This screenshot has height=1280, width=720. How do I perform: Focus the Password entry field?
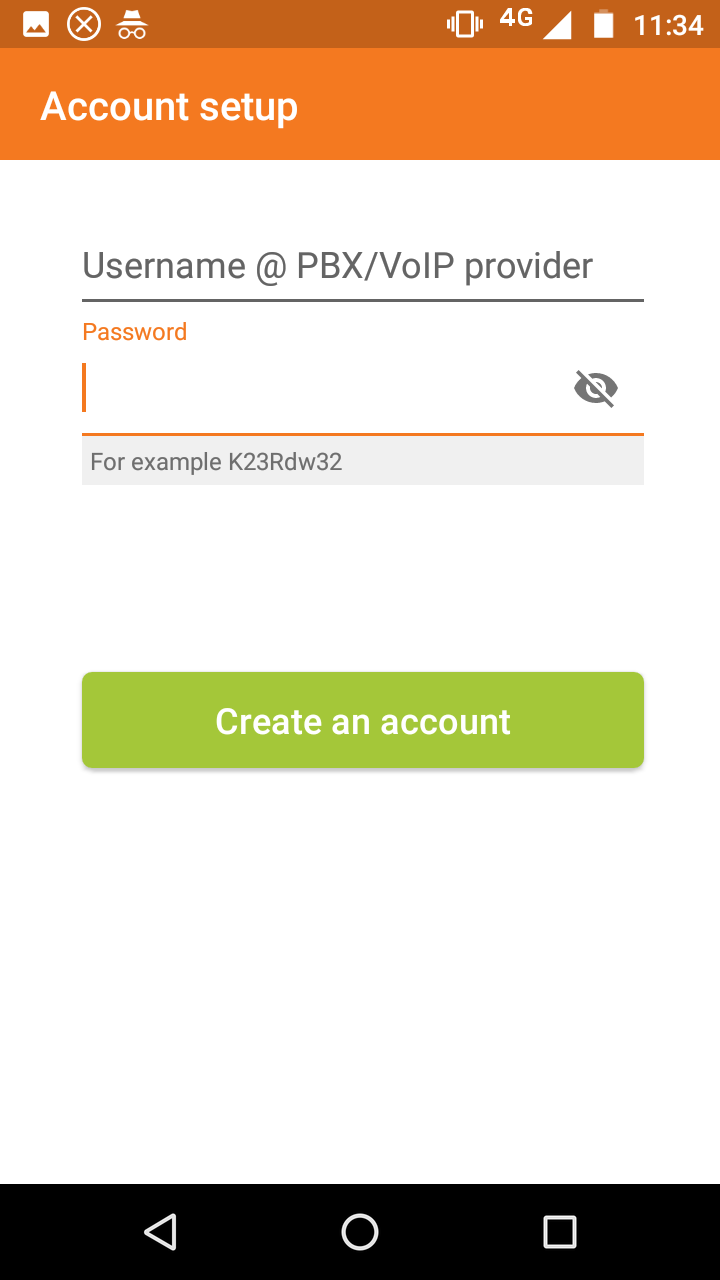[x=330, y=388]
